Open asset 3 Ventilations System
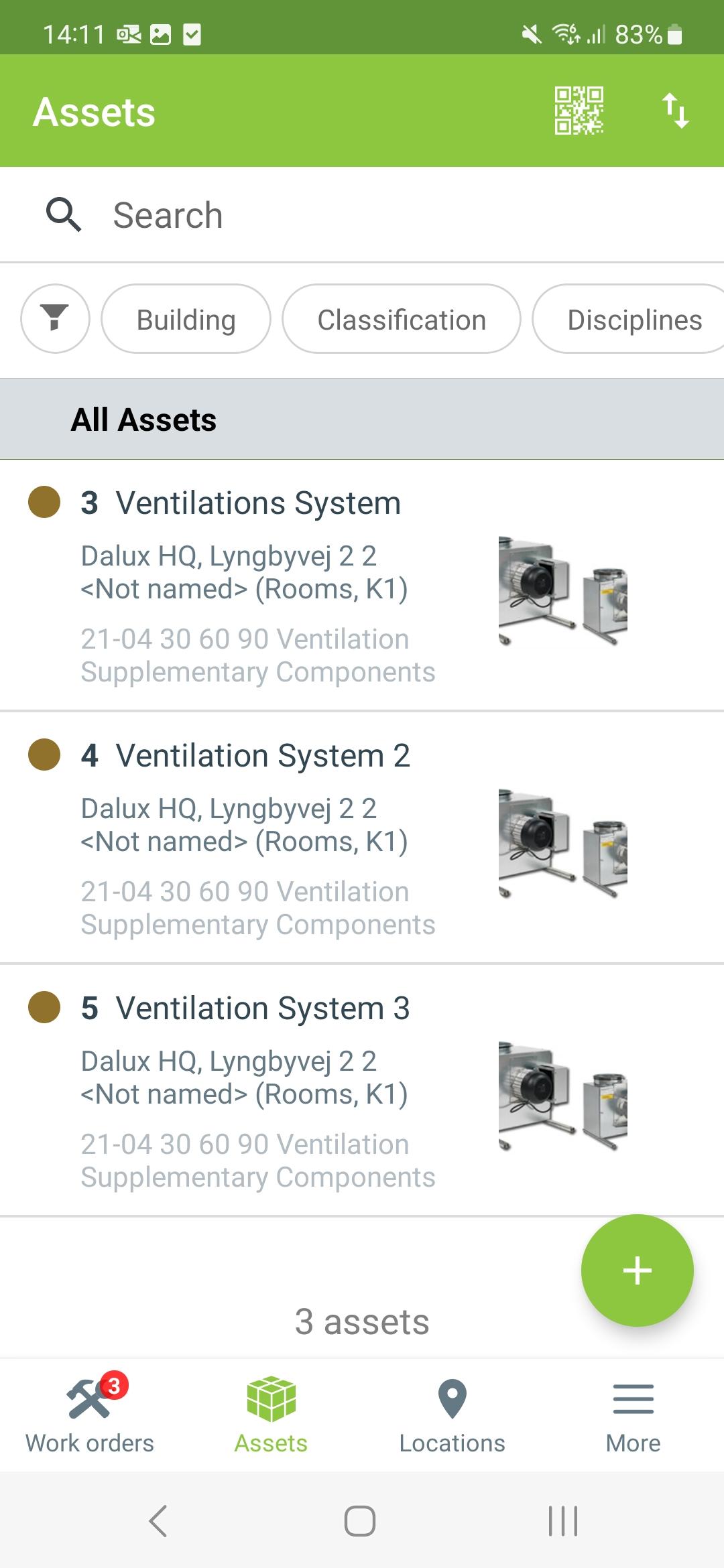 362,585
